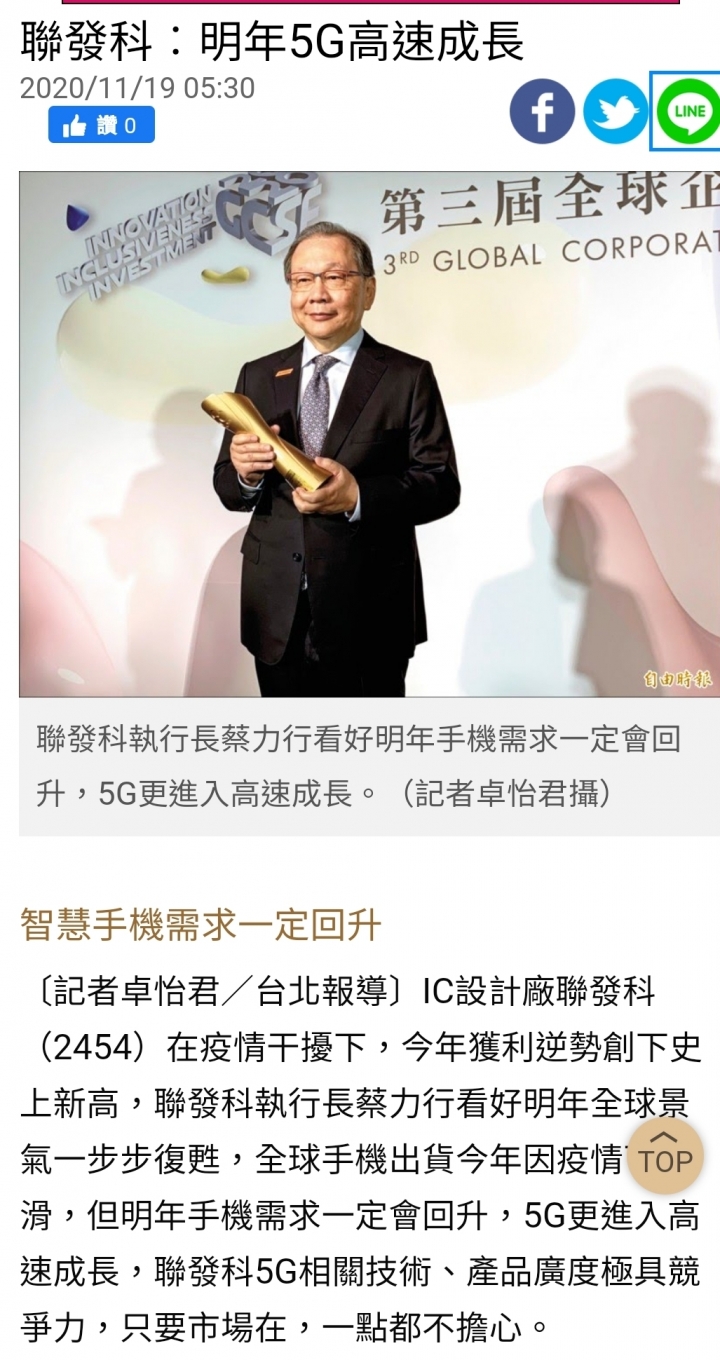Share the article via LINE
720x1360 pixels.
(688, 111)
